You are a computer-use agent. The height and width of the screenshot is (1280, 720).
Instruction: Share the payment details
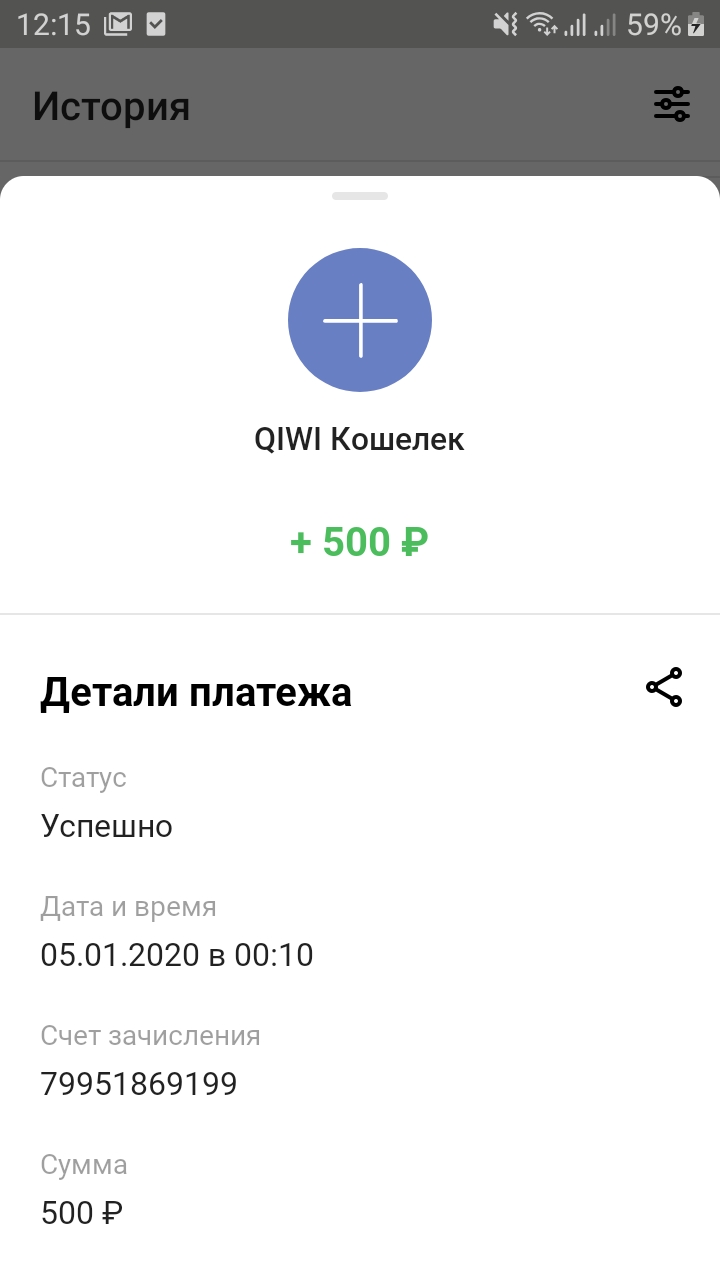(664, 687)
